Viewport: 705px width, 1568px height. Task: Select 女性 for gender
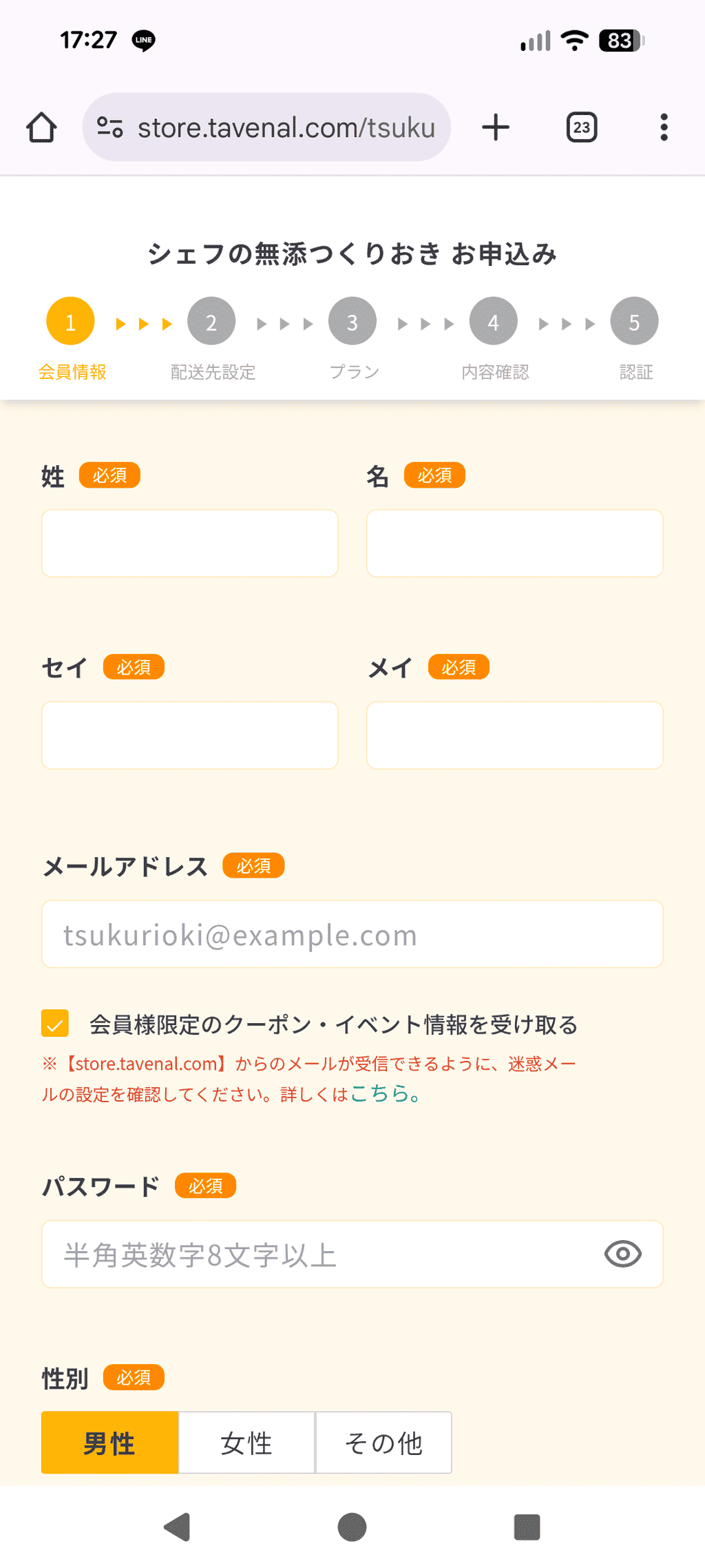(246, 1443)
